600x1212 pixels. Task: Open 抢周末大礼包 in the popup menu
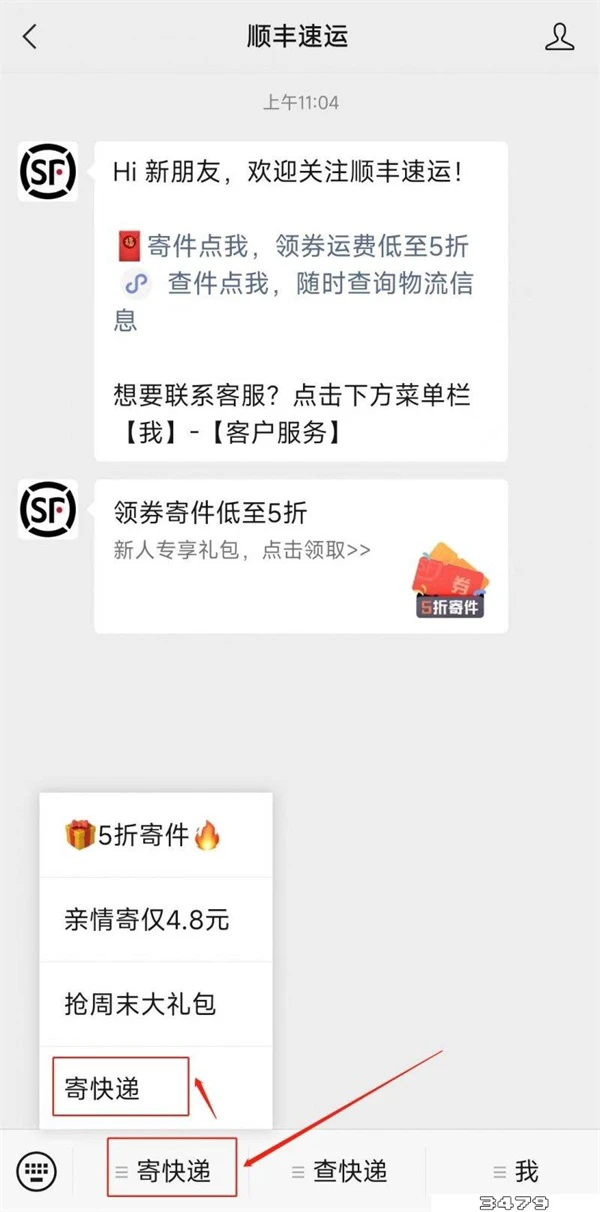pyautogui.click(x=140, y=1003)
